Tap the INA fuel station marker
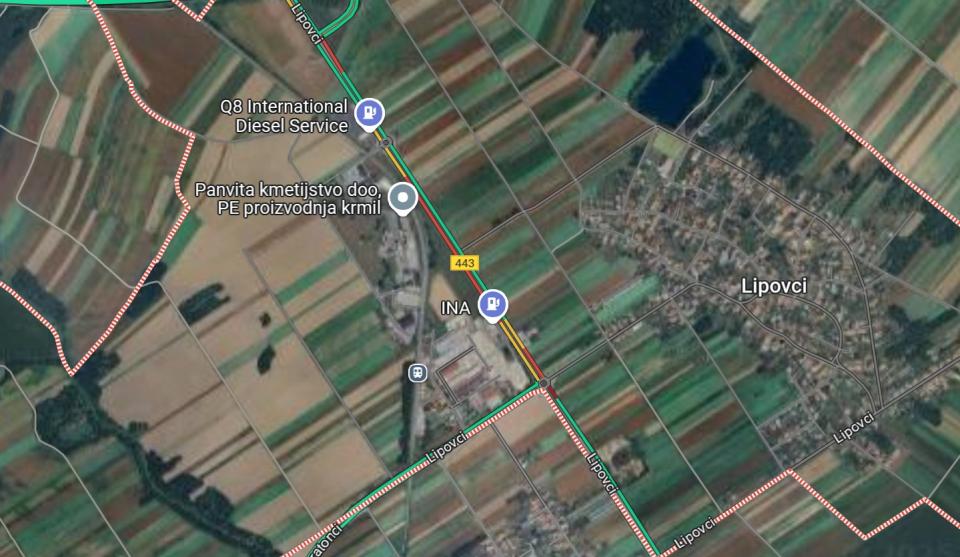This screenshot has width=960, height=557. 492,304
